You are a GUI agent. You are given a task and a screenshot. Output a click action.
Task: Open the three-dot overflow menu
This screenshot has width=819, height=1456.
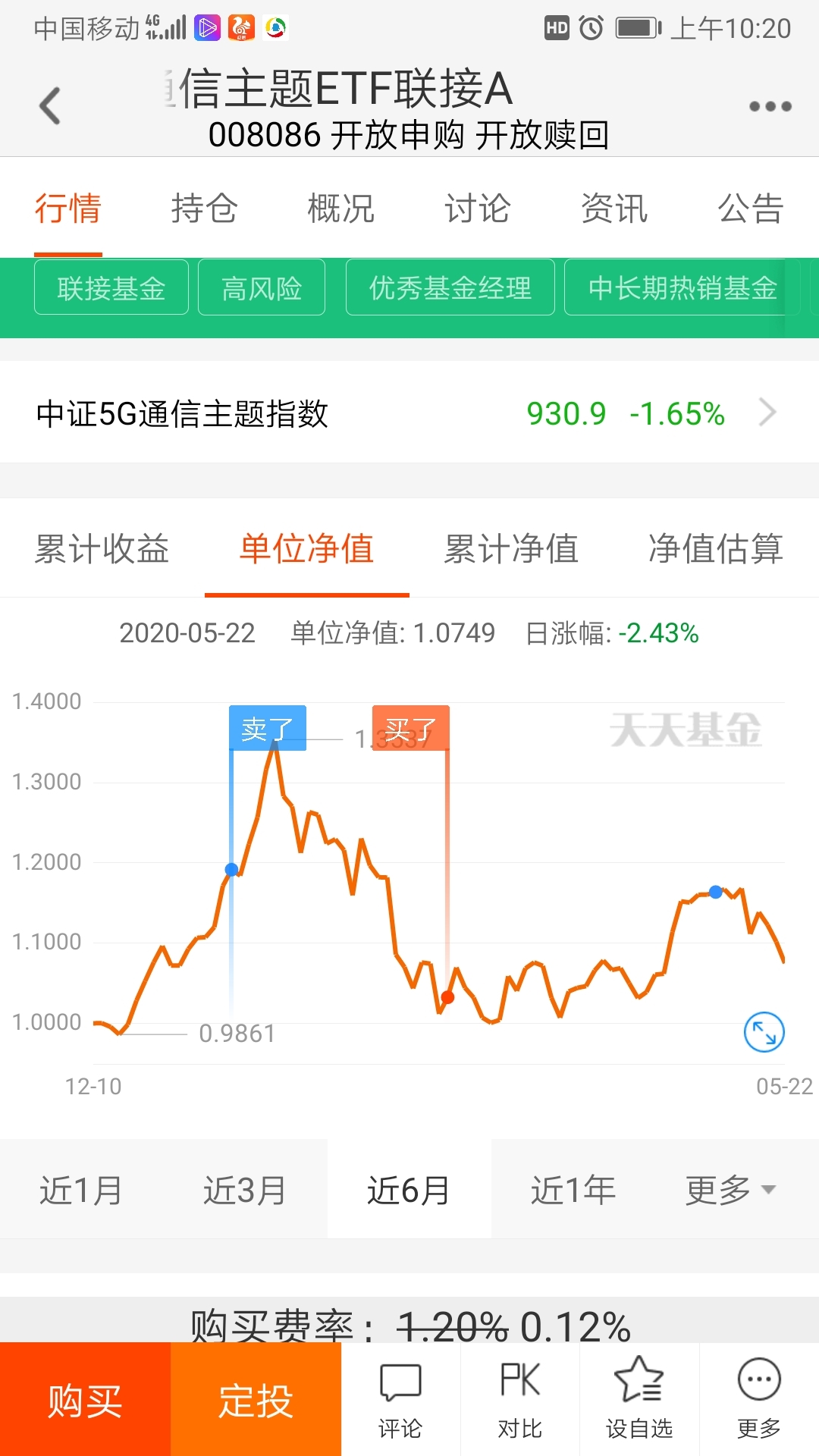[770, 106]
